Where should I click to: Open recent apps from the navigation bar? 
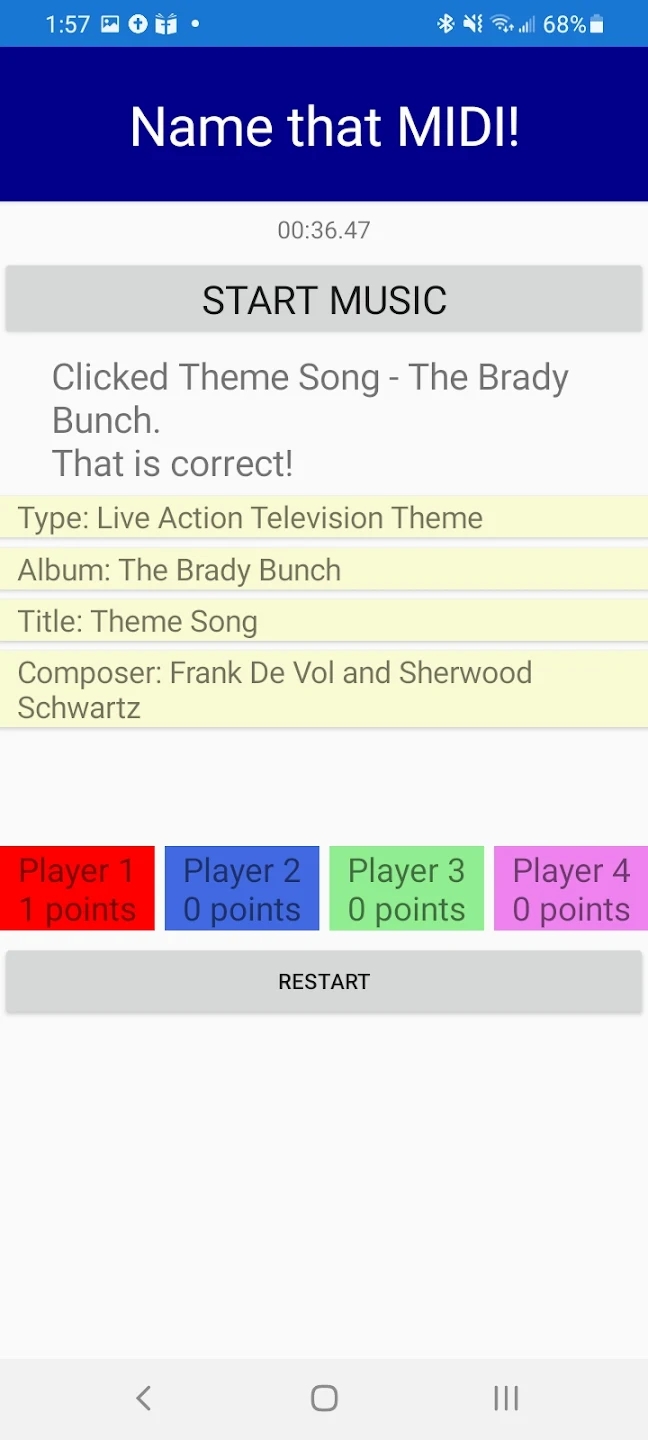(506, 1398)
